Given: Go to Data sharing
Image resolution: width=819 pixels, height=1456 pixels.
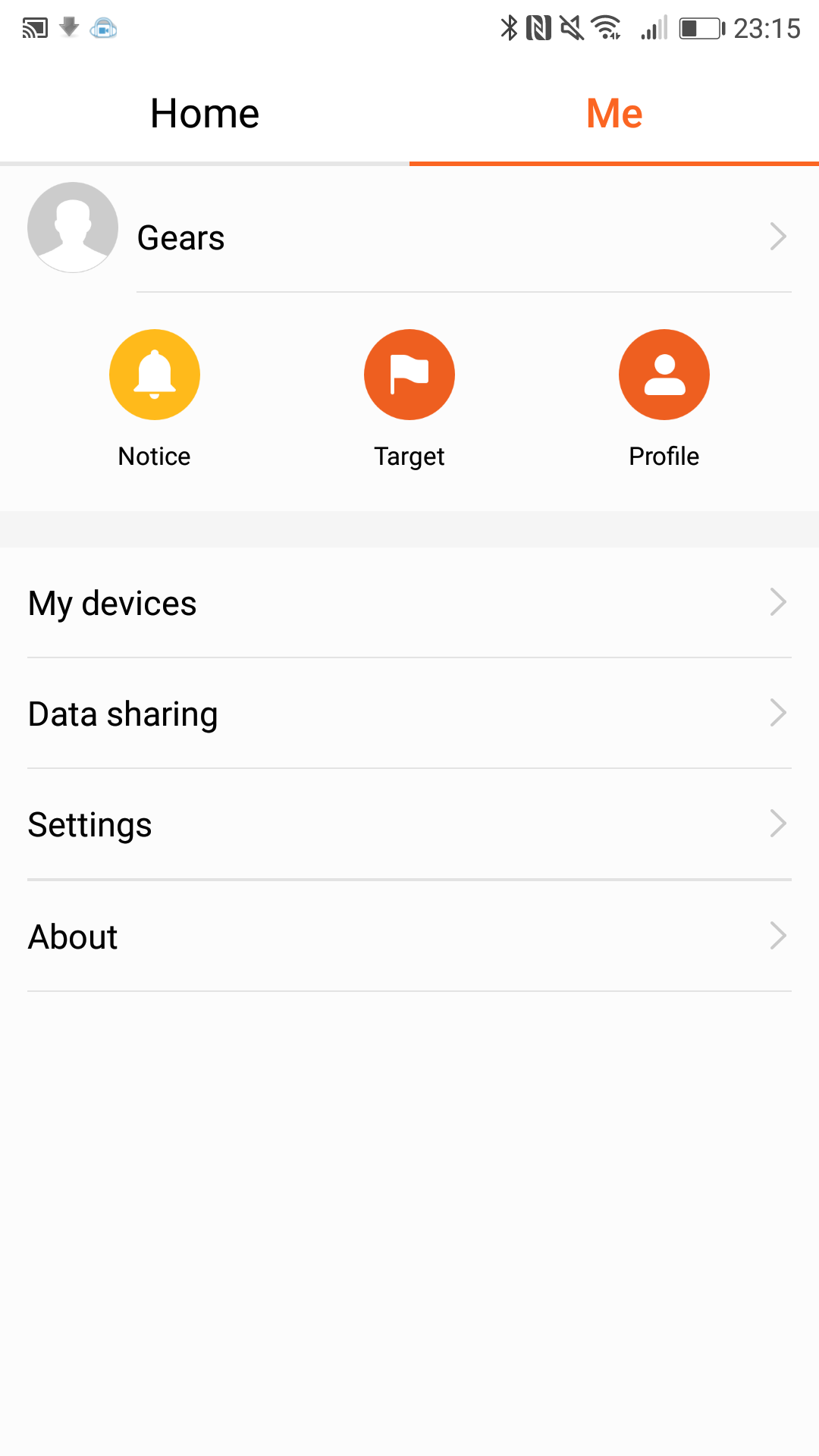Looking at the screenshot, I should point(409,714).
